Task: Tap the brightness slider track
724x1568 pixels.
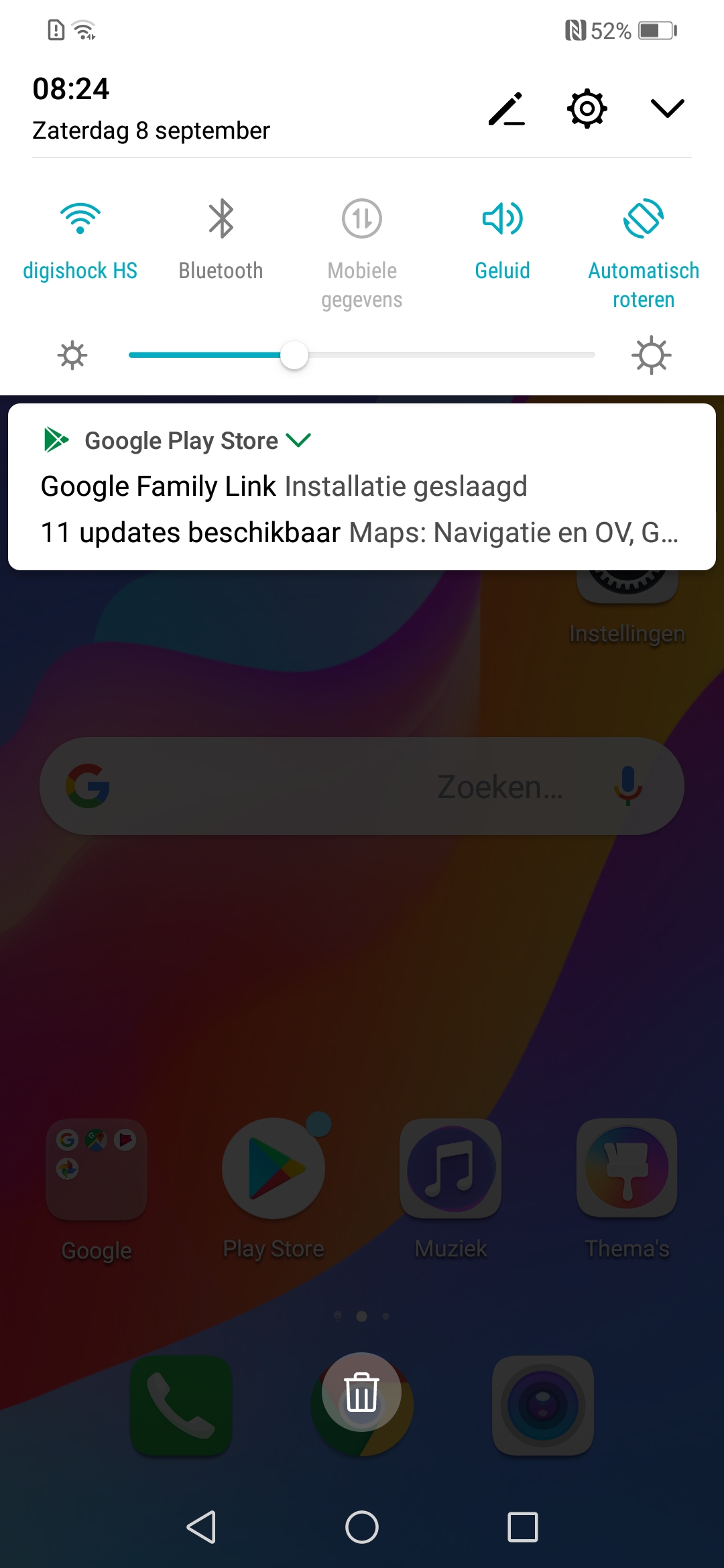Action: tap(362, 355)
